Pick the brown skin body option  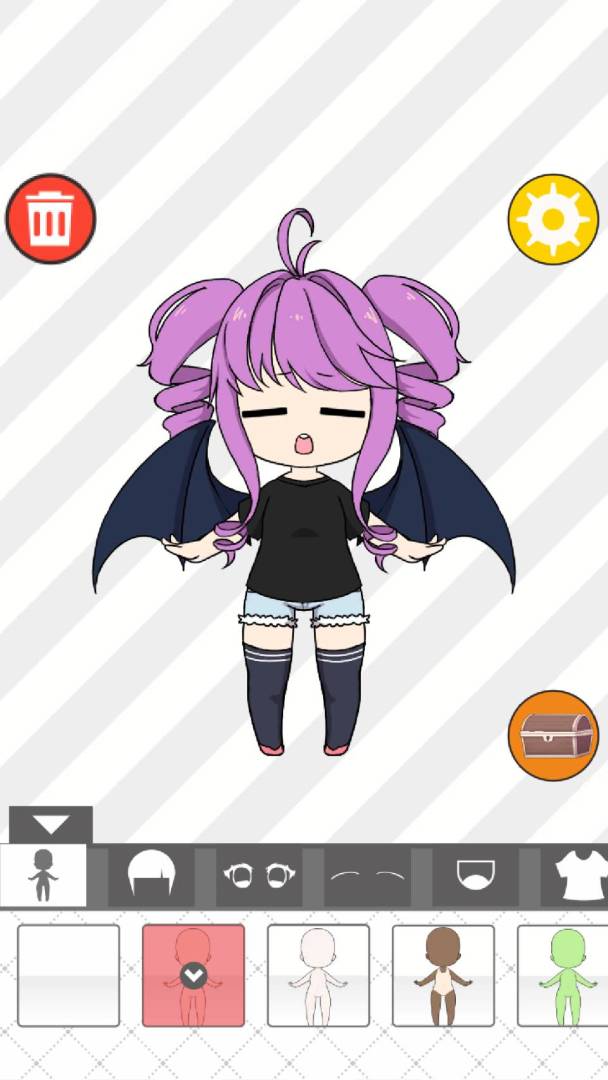point(443,975)
